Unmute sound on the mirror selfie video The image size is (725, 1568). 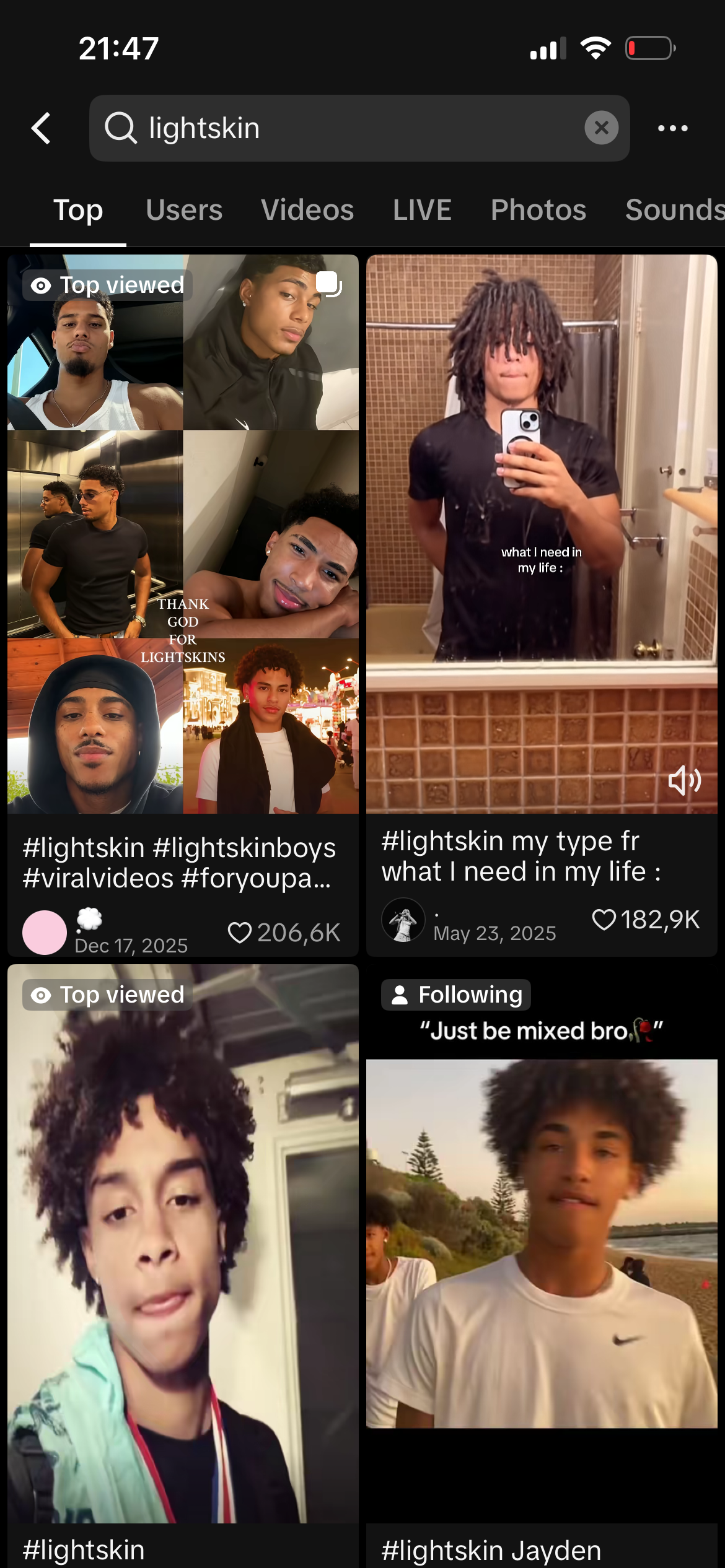click(x=684, y=780)
